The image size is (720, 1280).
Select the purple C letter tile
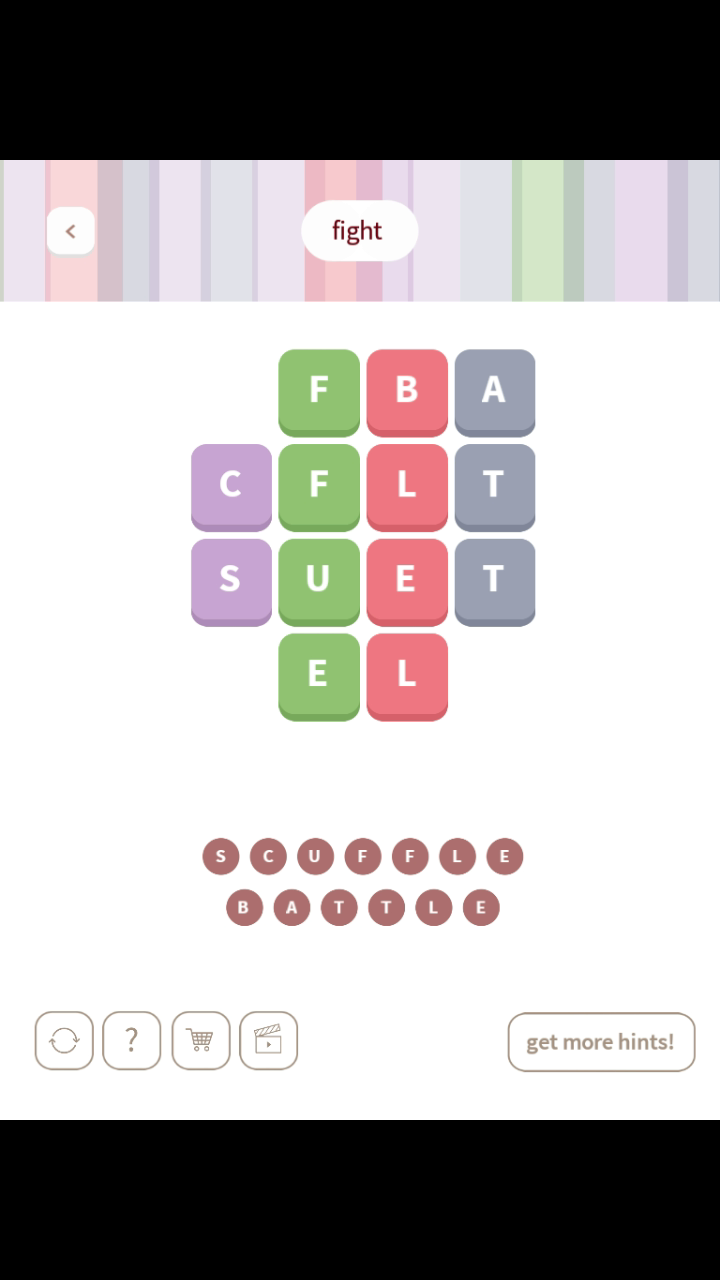[x=231, y=485]
